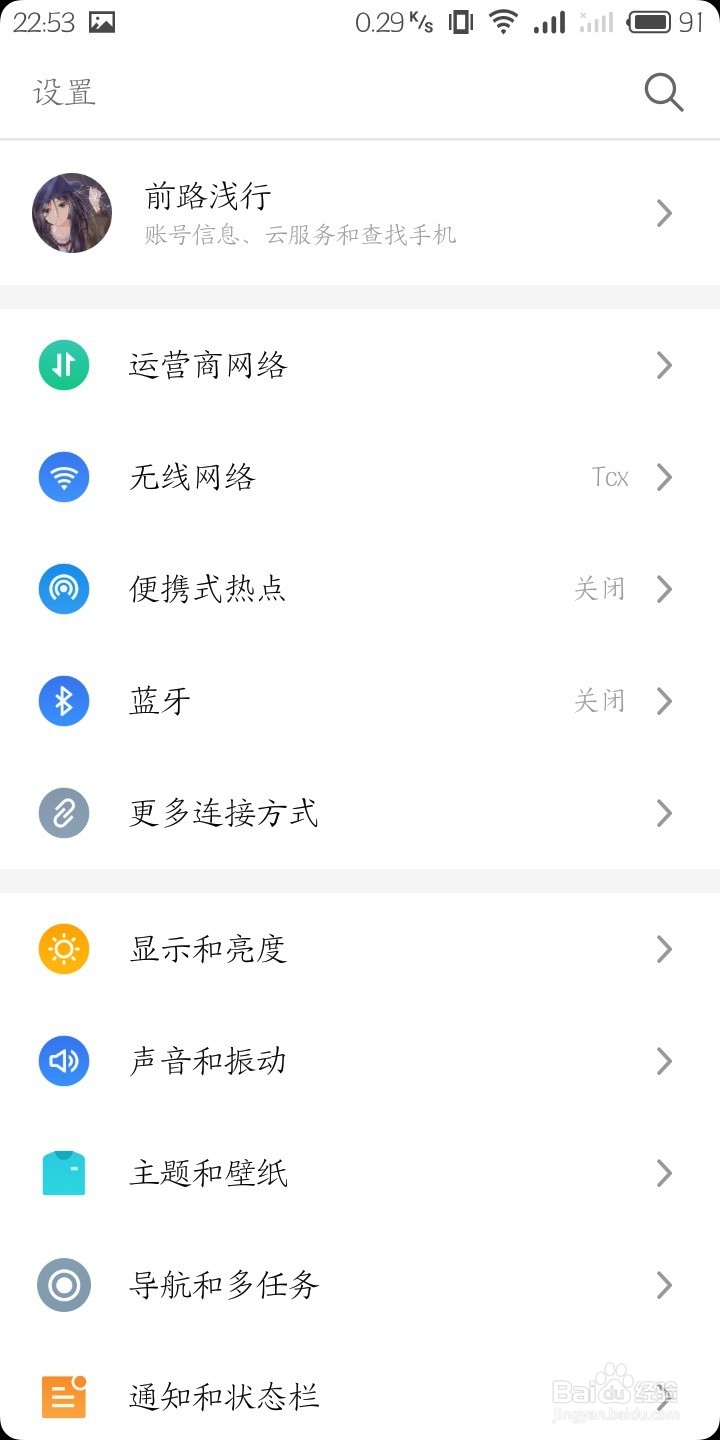The image size is (720, 1440).
Task: Open 蓝牙 Bluetooth settings
Action: click(x=360, y=701)
